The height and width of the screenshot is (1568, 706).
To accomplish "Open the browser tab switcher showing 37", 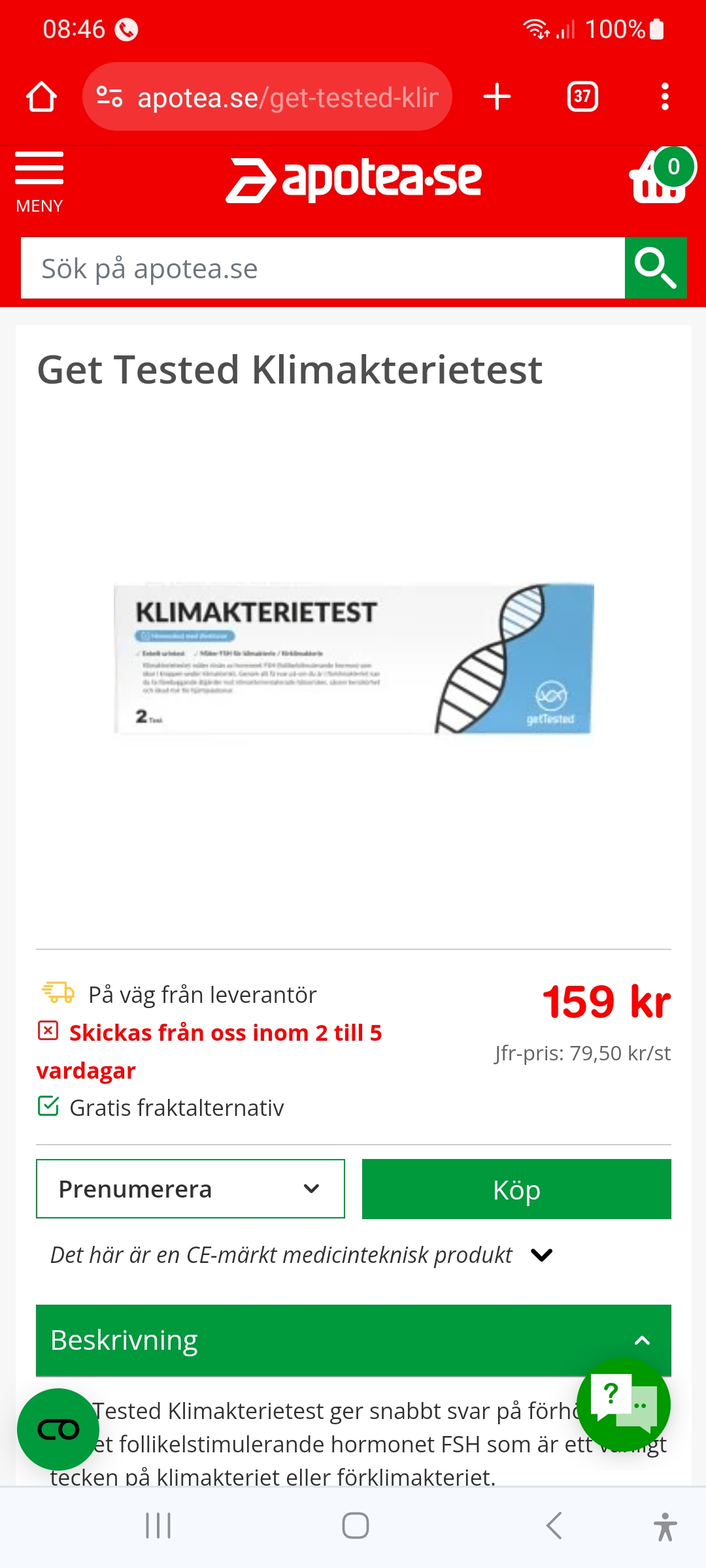I will [582, 97].
